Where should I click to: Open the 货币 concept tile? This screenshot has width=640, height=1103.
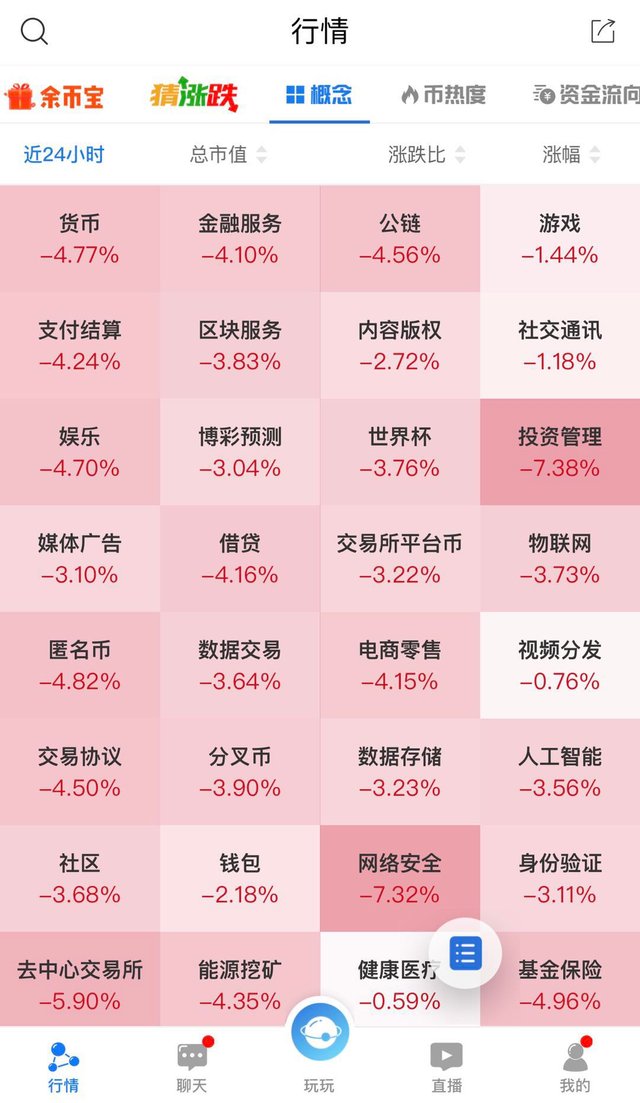coord(80,238)
